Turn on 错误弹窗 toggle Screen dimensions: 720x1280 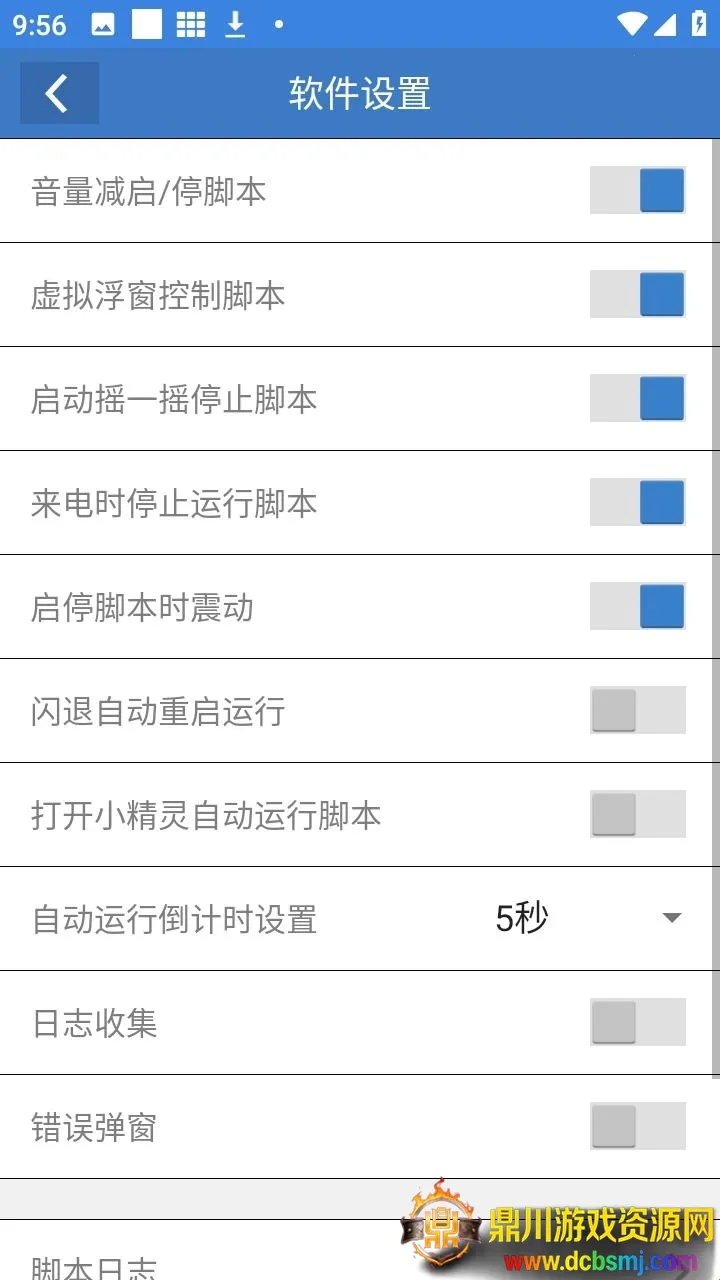pyautogui.click(x=637, y=1127)
